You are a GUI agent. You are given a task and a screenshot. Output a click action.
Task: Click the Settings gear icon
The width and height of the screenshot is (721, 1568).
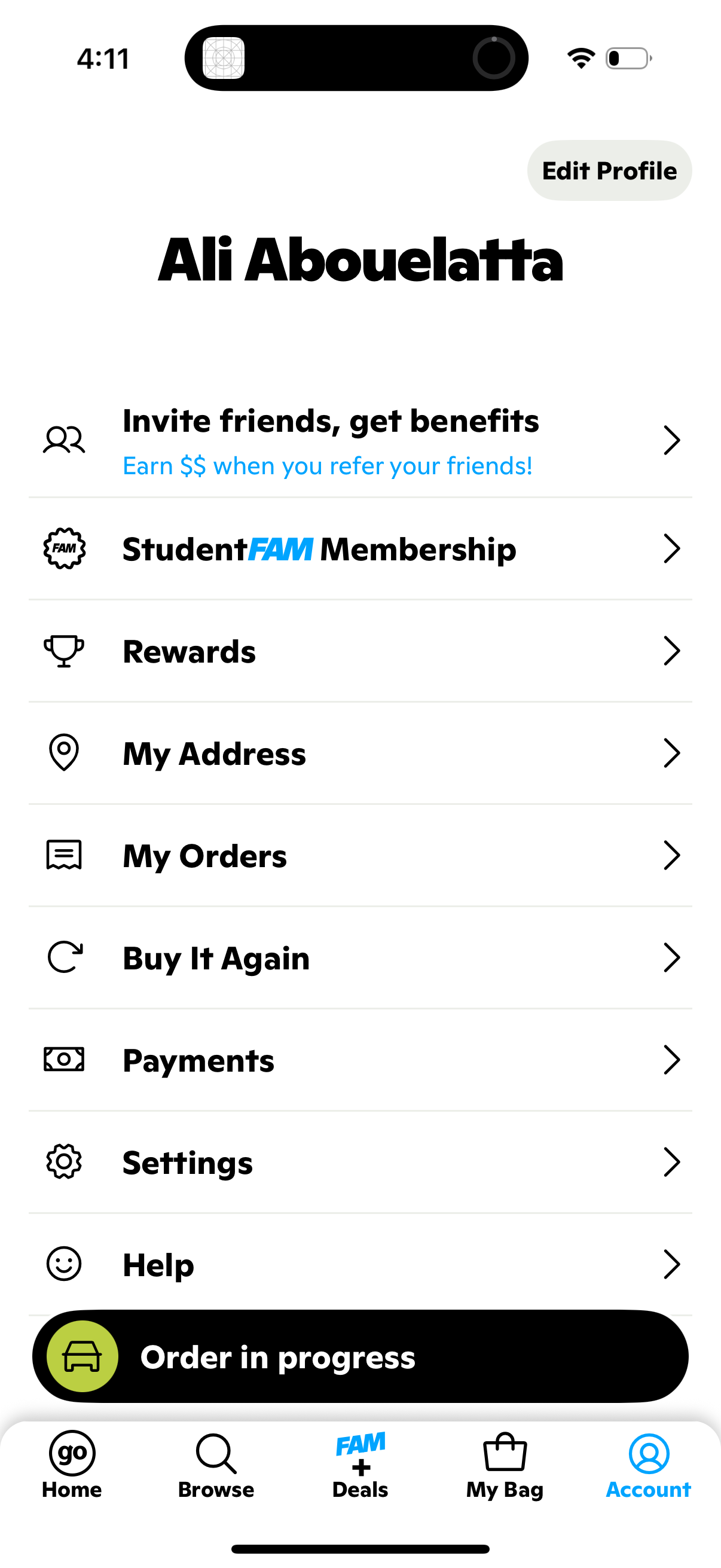[x=63, y=1161]
